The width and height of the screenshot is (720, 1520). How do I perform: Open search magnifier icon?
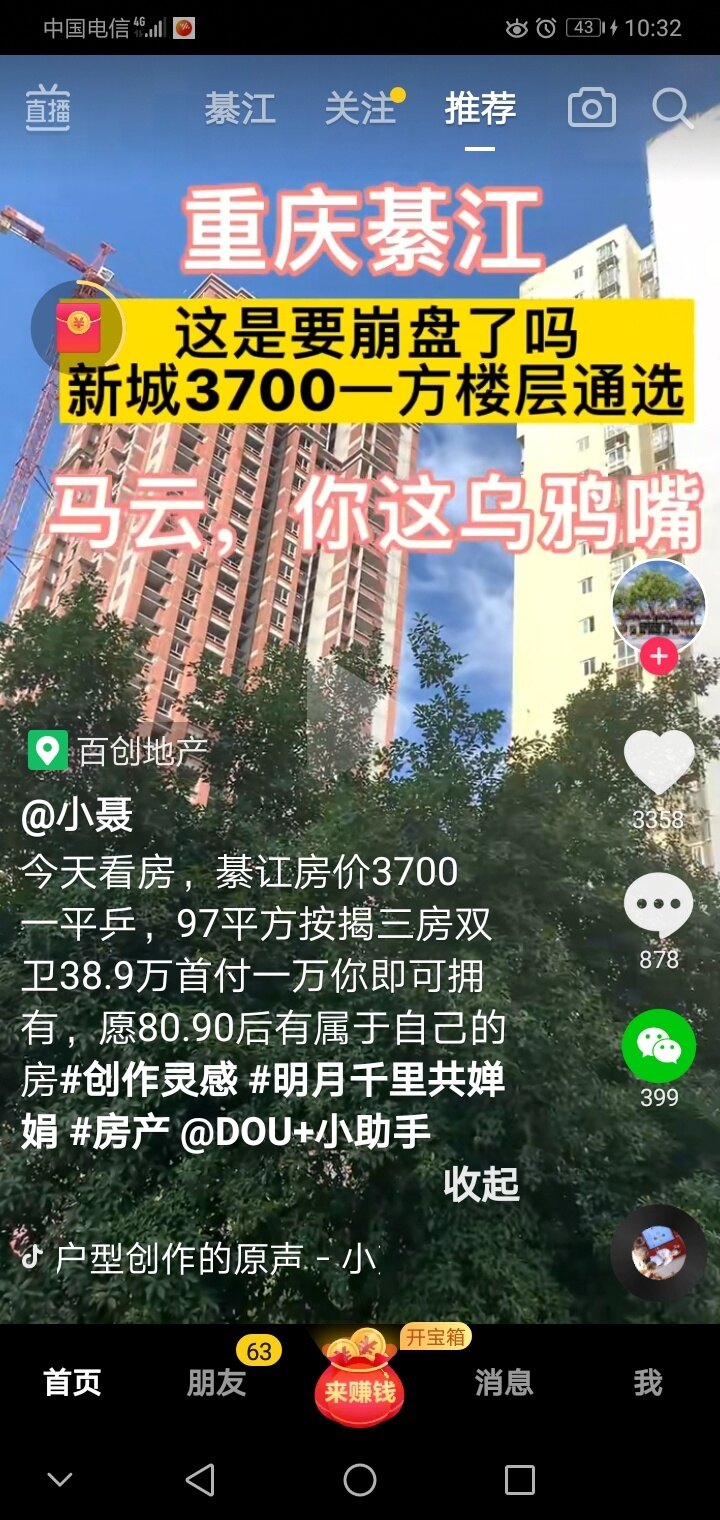tap(672, 108)
